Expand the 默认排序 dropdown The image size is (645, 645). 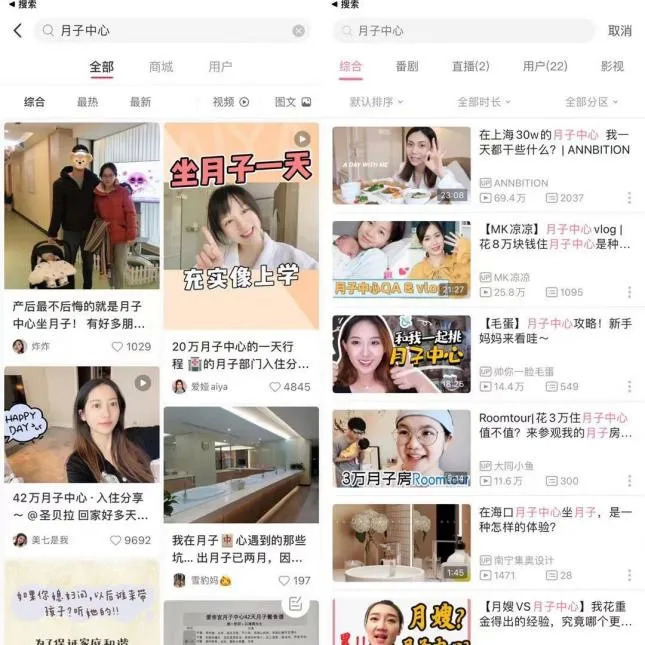click(x=376, y=102)
